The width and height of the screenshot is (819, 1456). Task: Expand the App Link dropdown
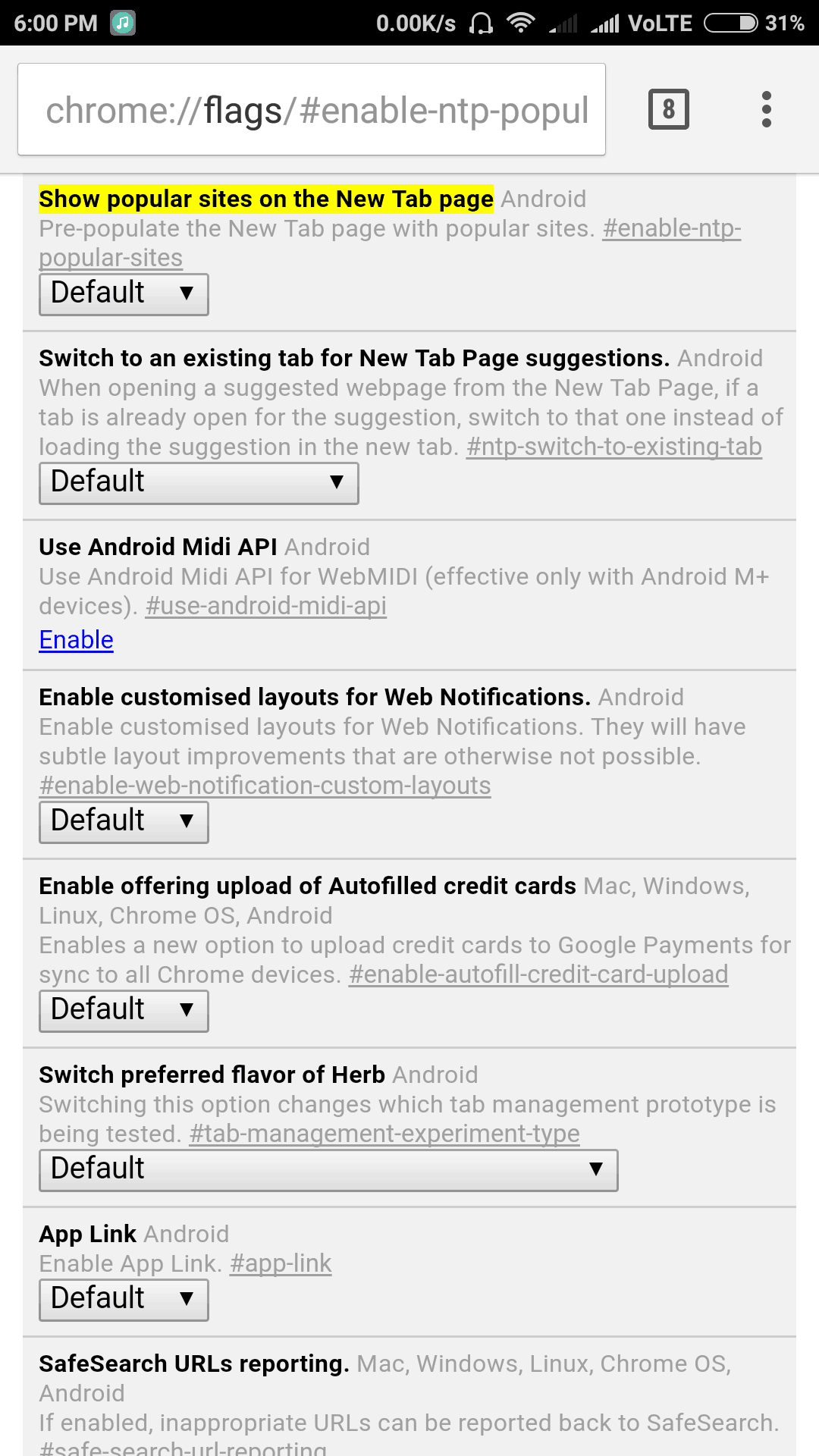[x=124, y=1300]
